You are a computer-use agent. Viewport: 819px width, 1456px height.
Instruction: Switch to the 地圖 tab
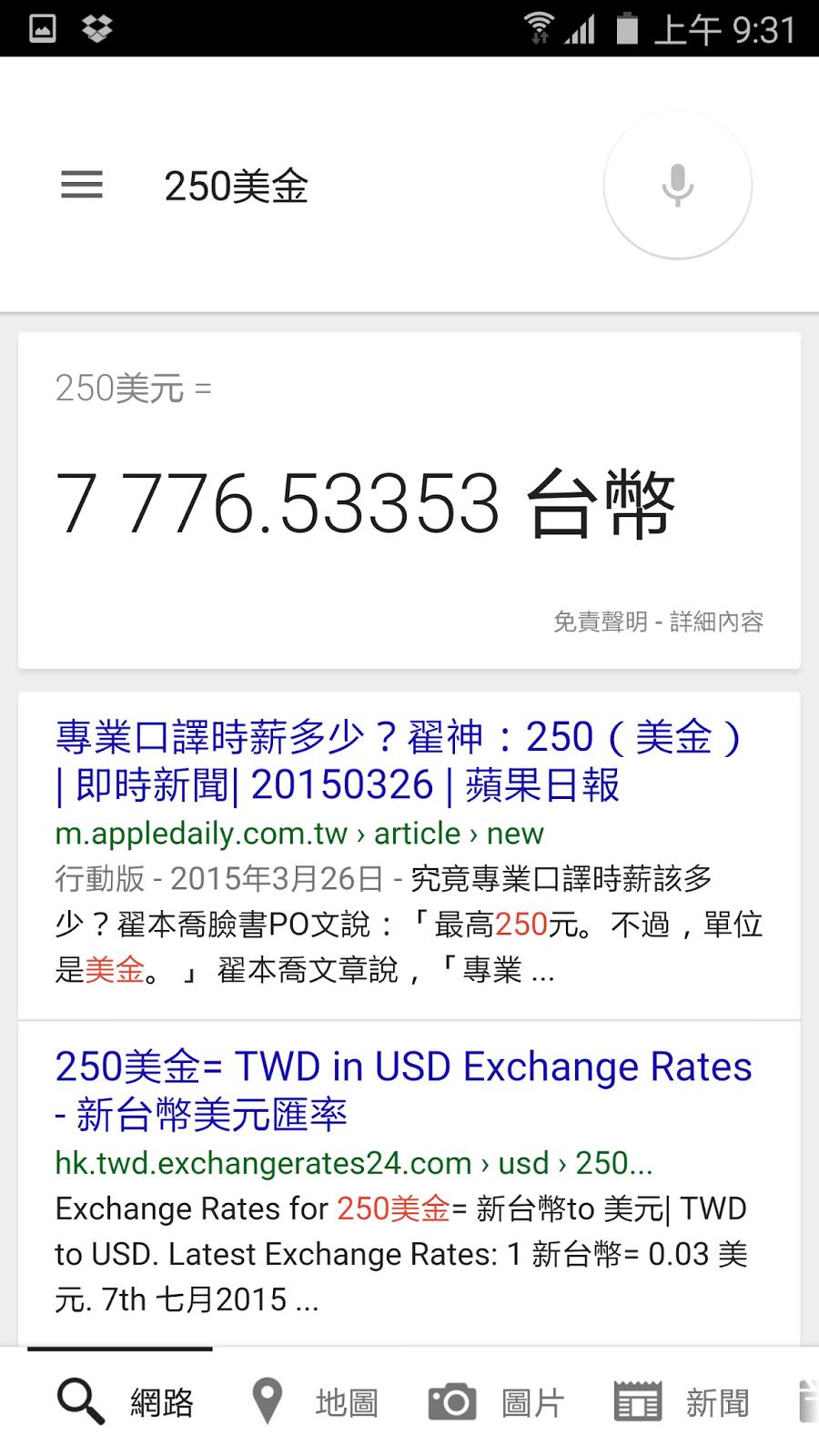(x=315, y=1401)
